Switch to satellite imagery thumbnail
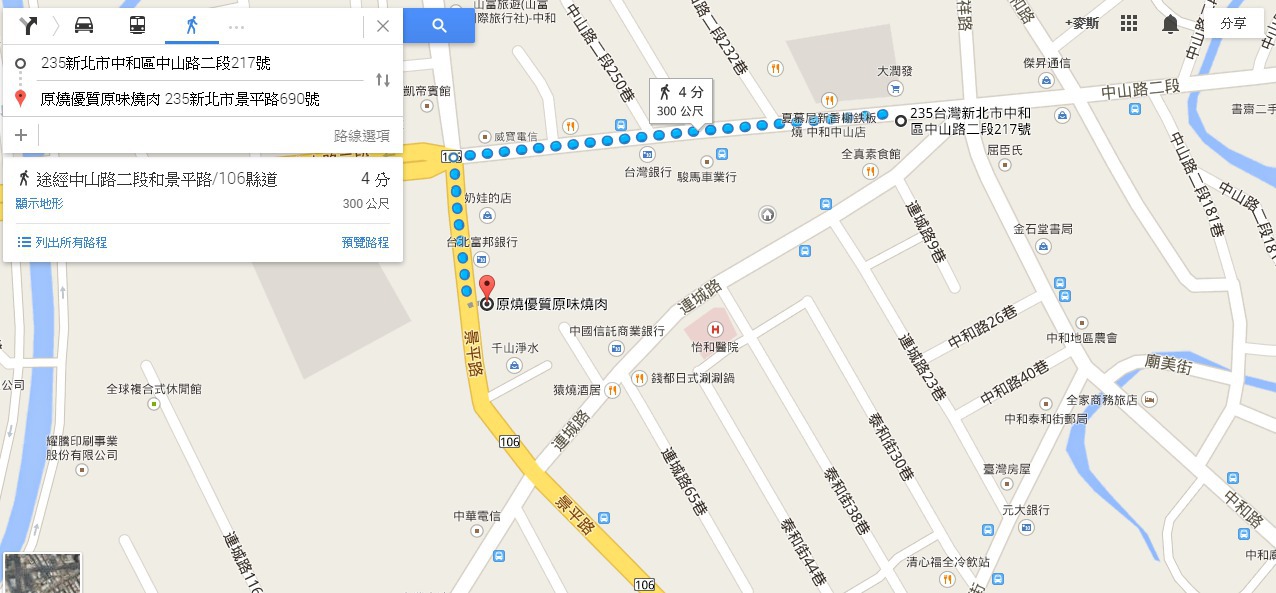1276x593 pixels. (42, 573)
